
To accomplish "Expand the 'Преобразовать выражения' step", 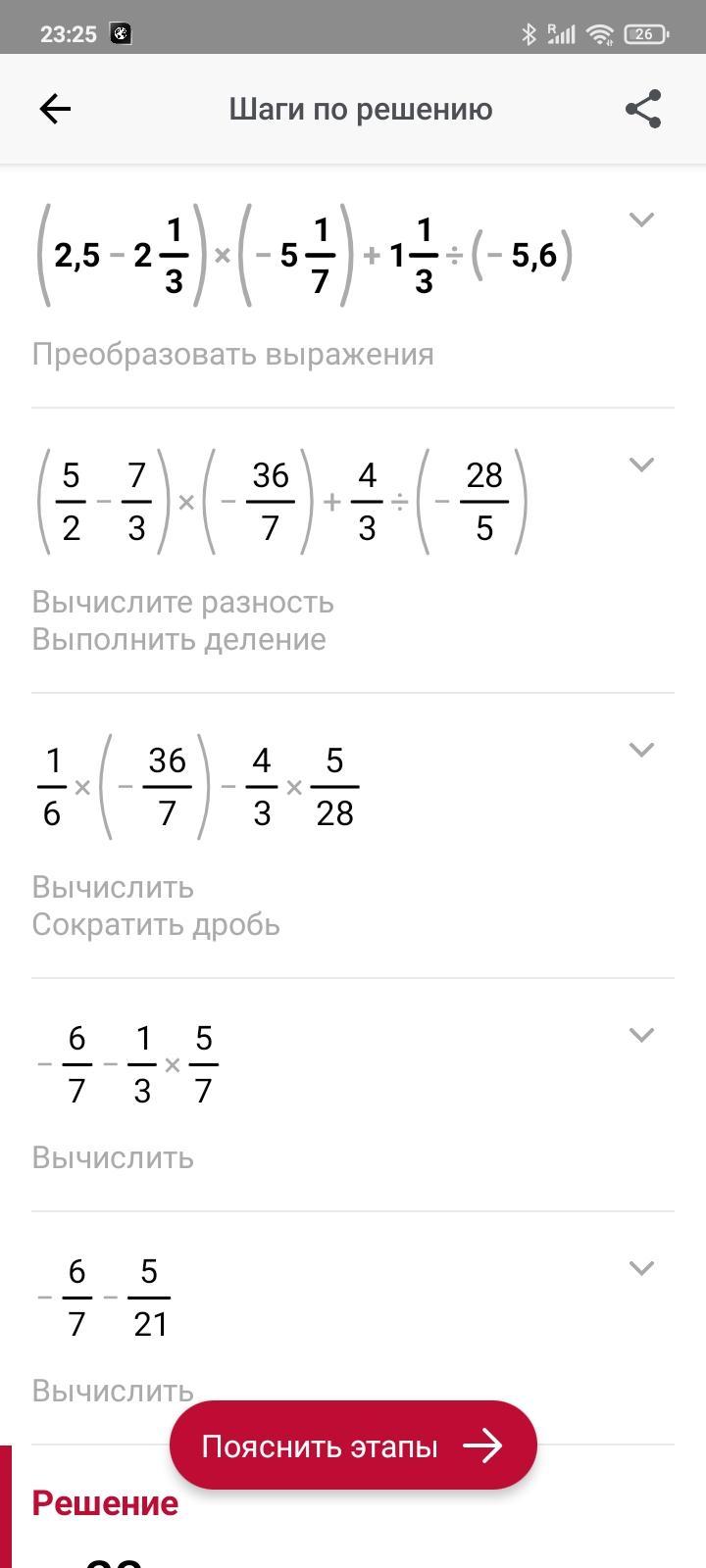I will tap(641, 220).
